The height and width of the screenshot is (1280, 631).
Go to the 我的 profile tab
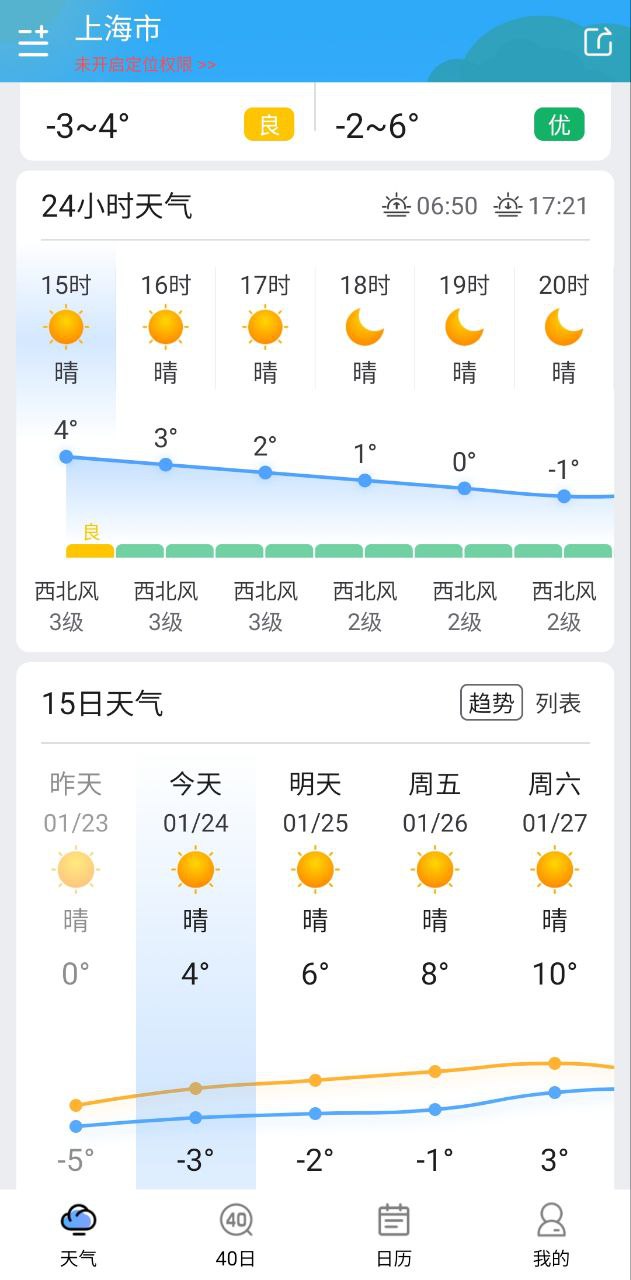pos(551,1235)
